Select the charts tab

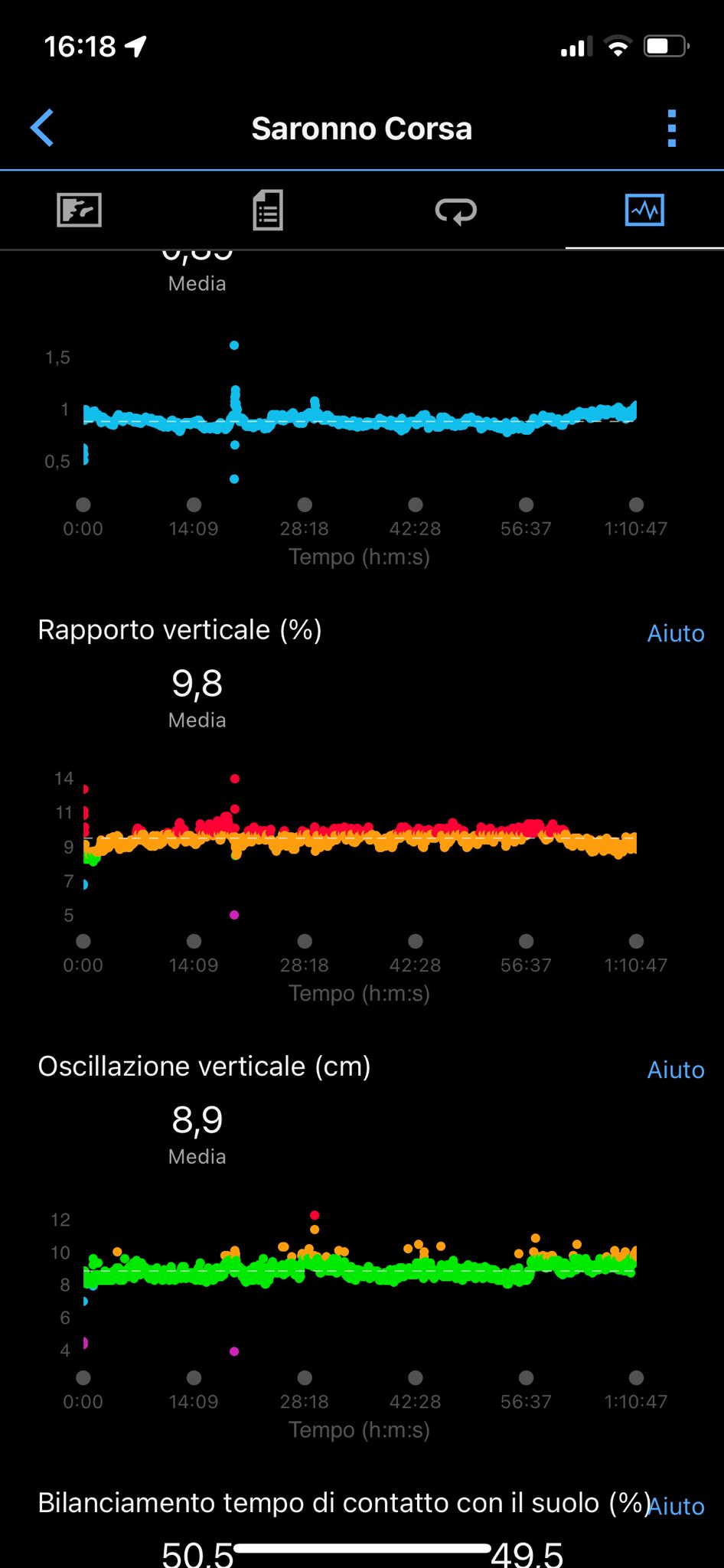[x=644, y=210]
